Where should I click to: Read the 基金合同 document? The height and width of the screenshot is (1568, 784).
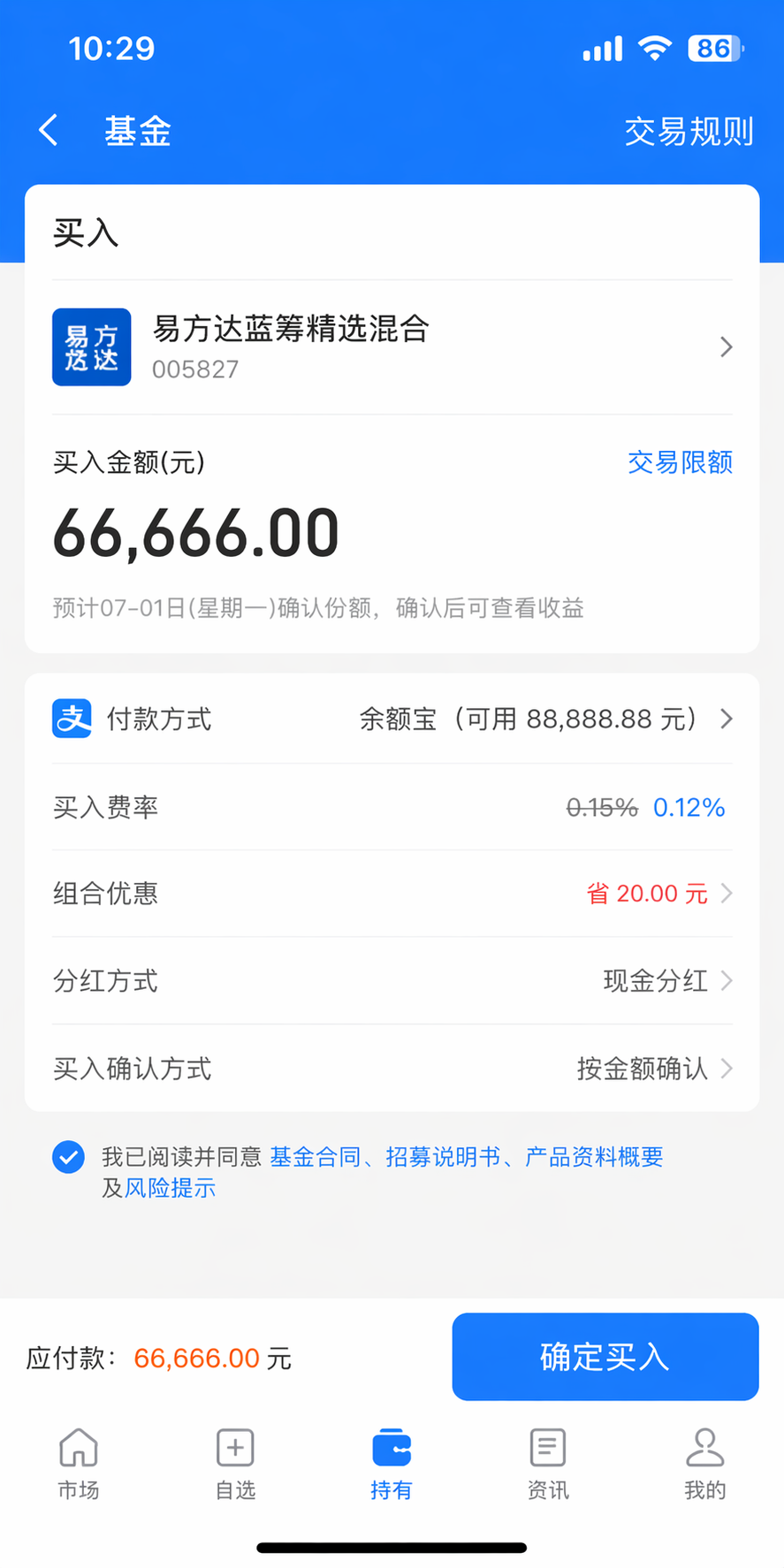click(315, 1157)
